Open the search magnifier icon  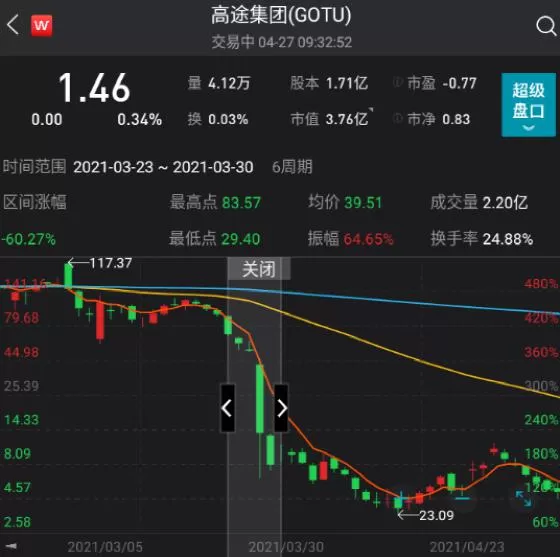pos(546,26)
